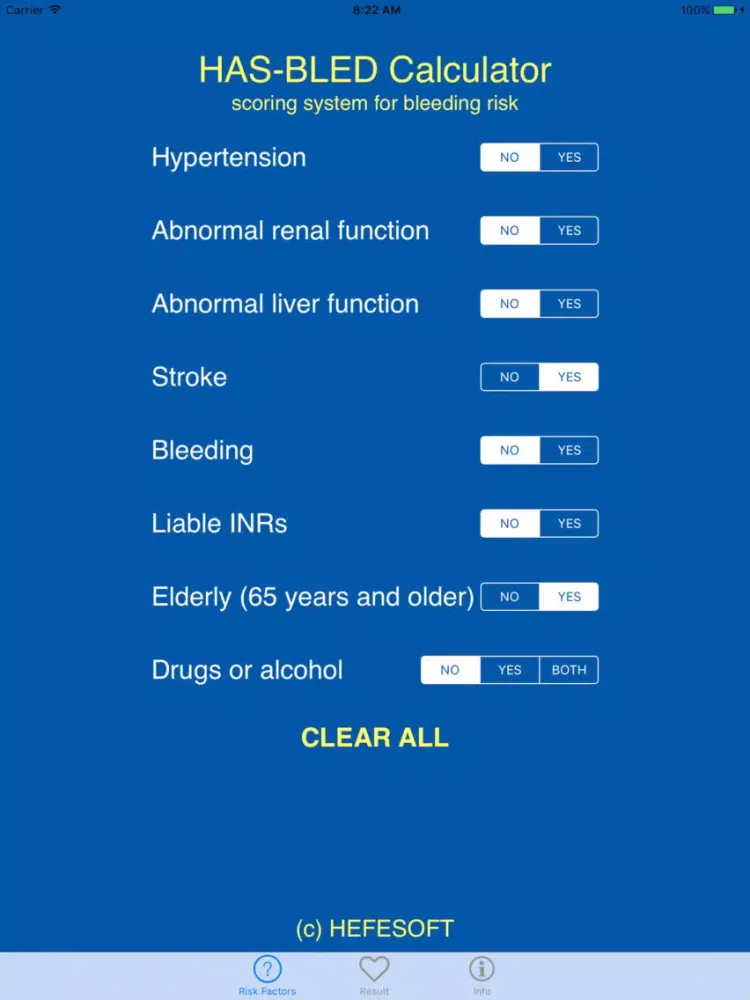This screenshot has width=750, height=1000.
Task: Choose YES for Bleeding
Action: [x=569, y=450]
